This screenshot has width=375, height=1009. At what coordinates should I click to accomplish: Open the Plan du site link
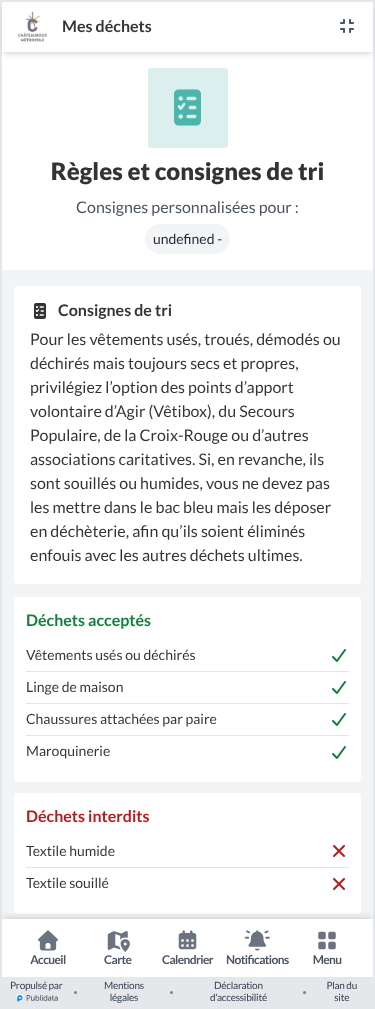coord(342,992)
